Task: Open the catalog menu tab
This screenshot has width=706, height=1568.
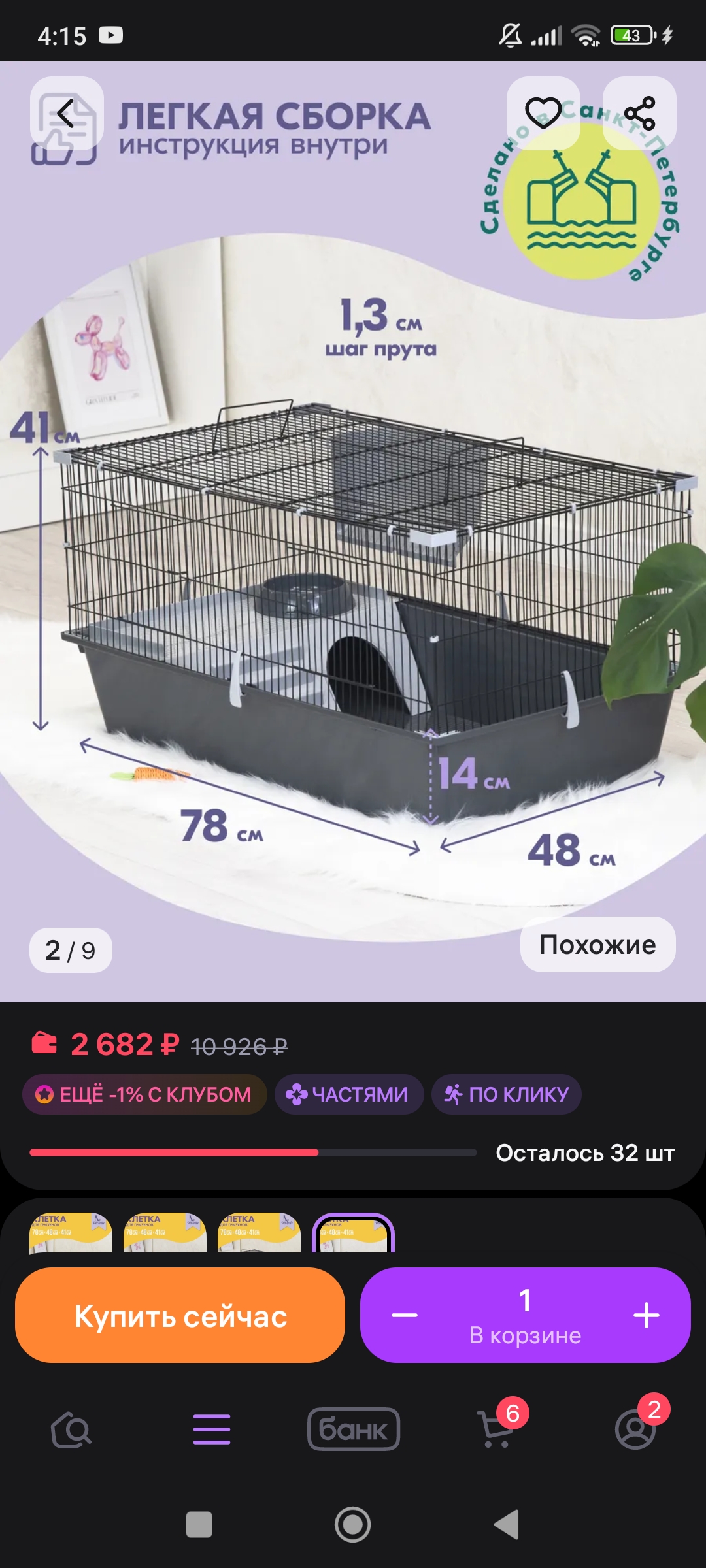Action: (x=212, y=1430)
